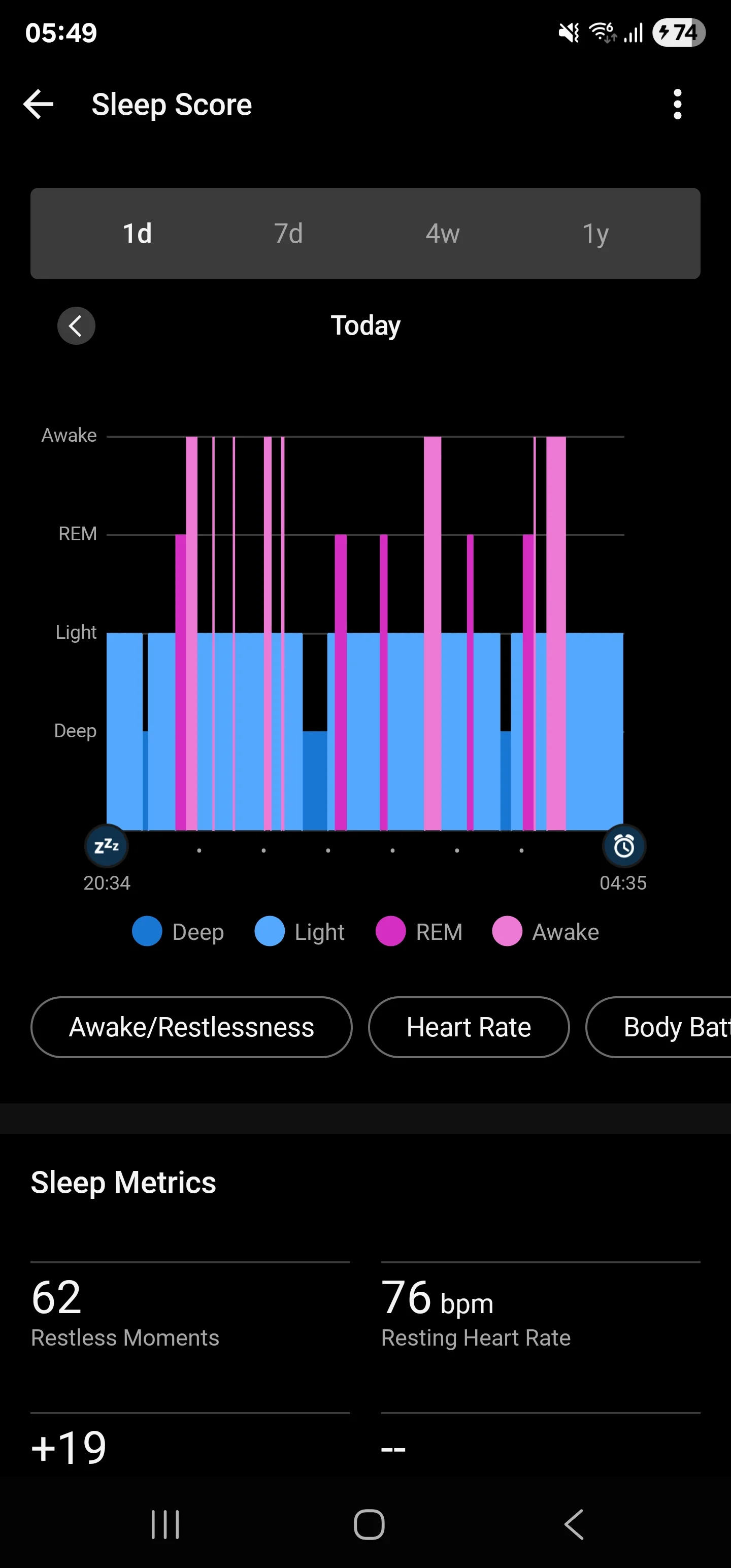Show the Awake/Restlessness overlay

click(x=191, y=1027)
